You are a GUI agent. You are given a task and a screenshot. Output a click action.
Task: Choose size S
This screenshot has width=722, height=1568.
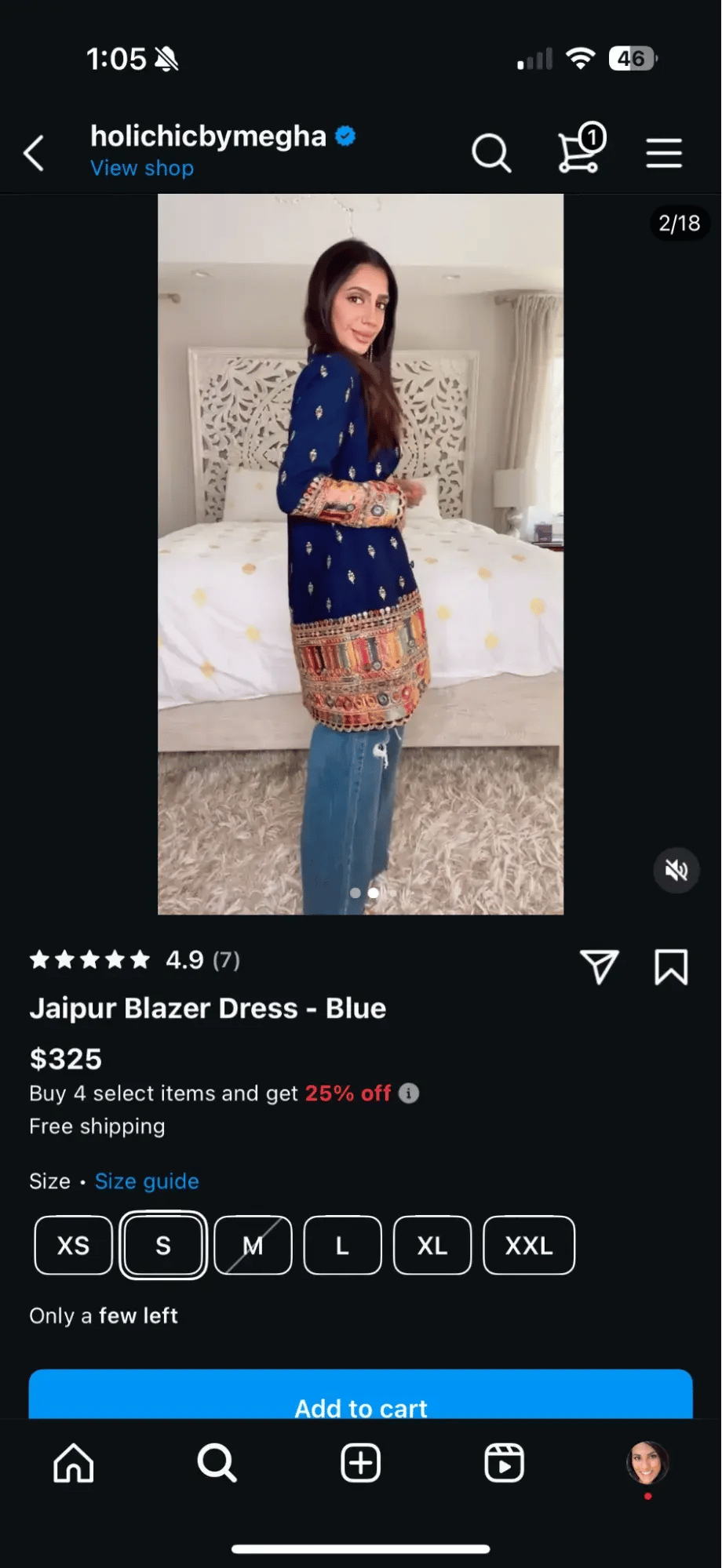tap(163, 1246)
